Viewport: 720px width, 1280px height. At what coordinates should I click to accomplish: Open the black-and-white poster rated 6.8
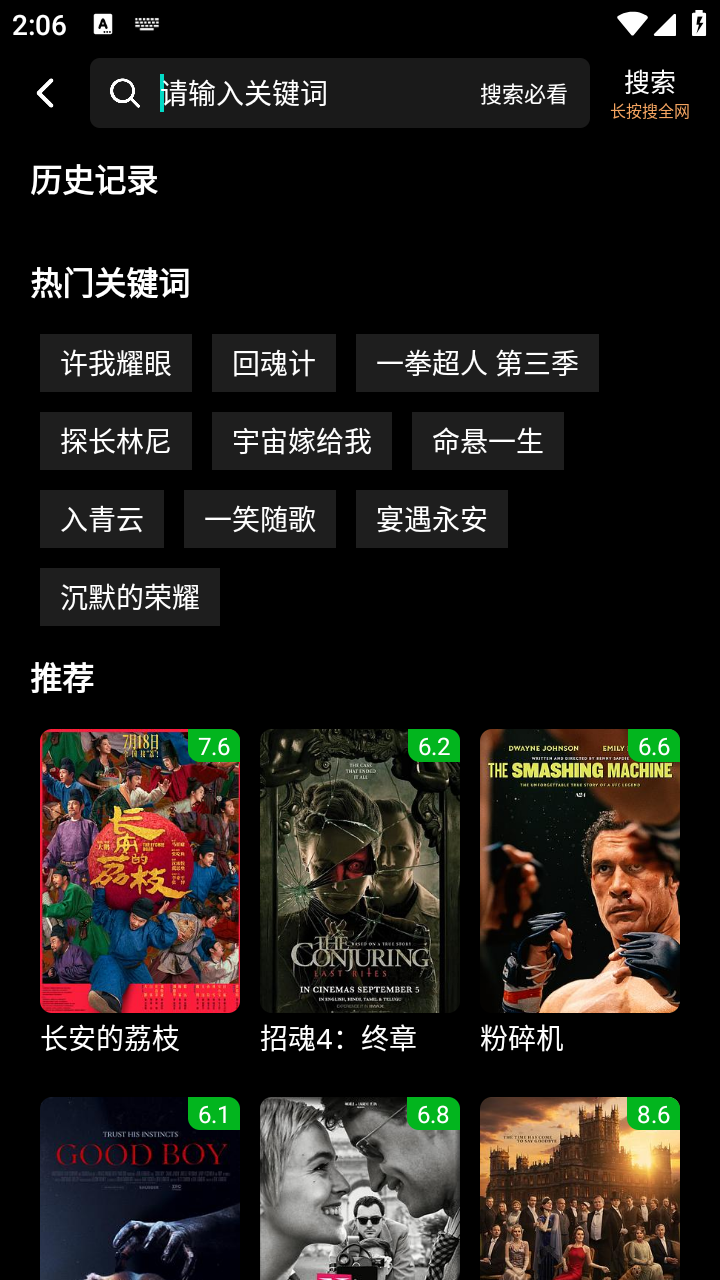(360, 1190)
